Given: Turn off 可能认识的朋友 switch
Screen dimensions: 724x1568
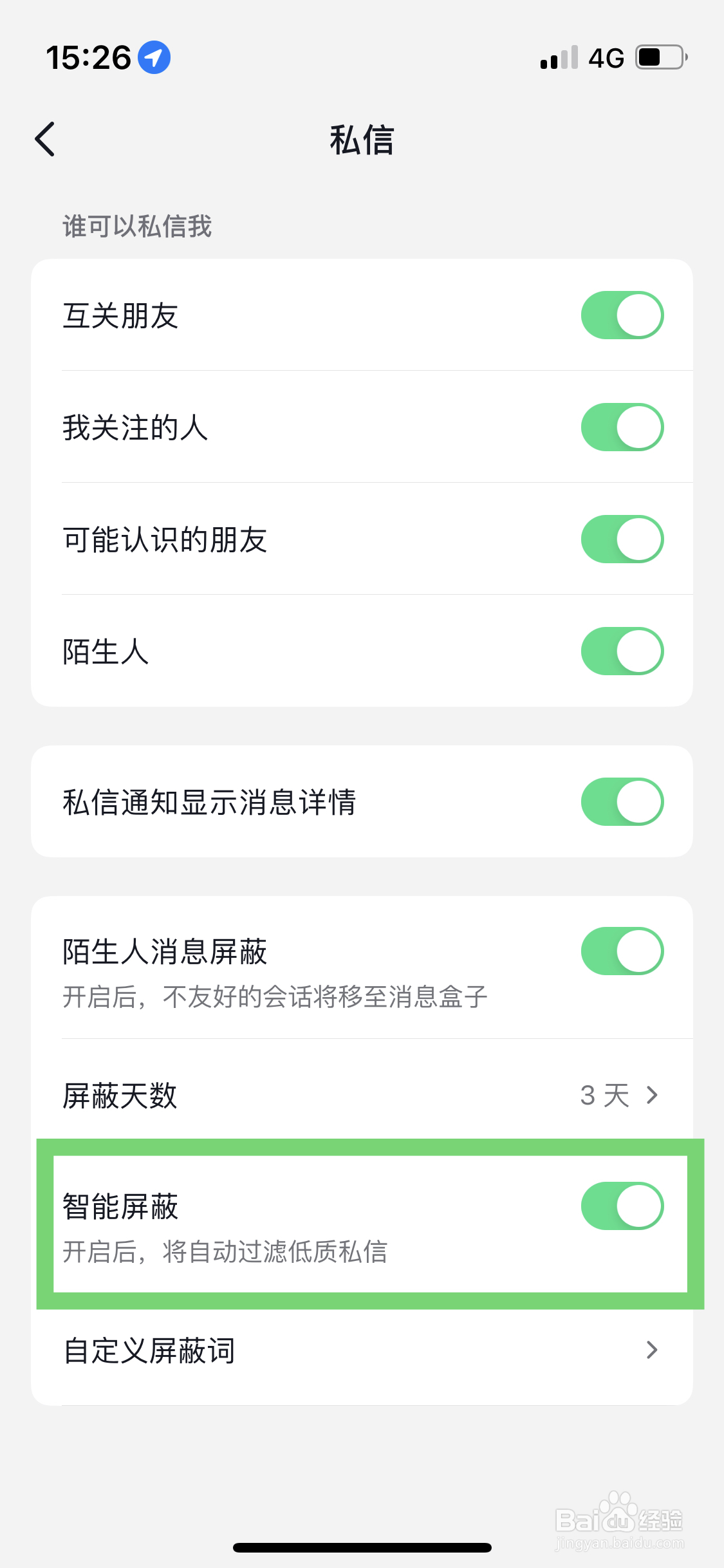Looking at the screenshot, I should click(622, 539).
